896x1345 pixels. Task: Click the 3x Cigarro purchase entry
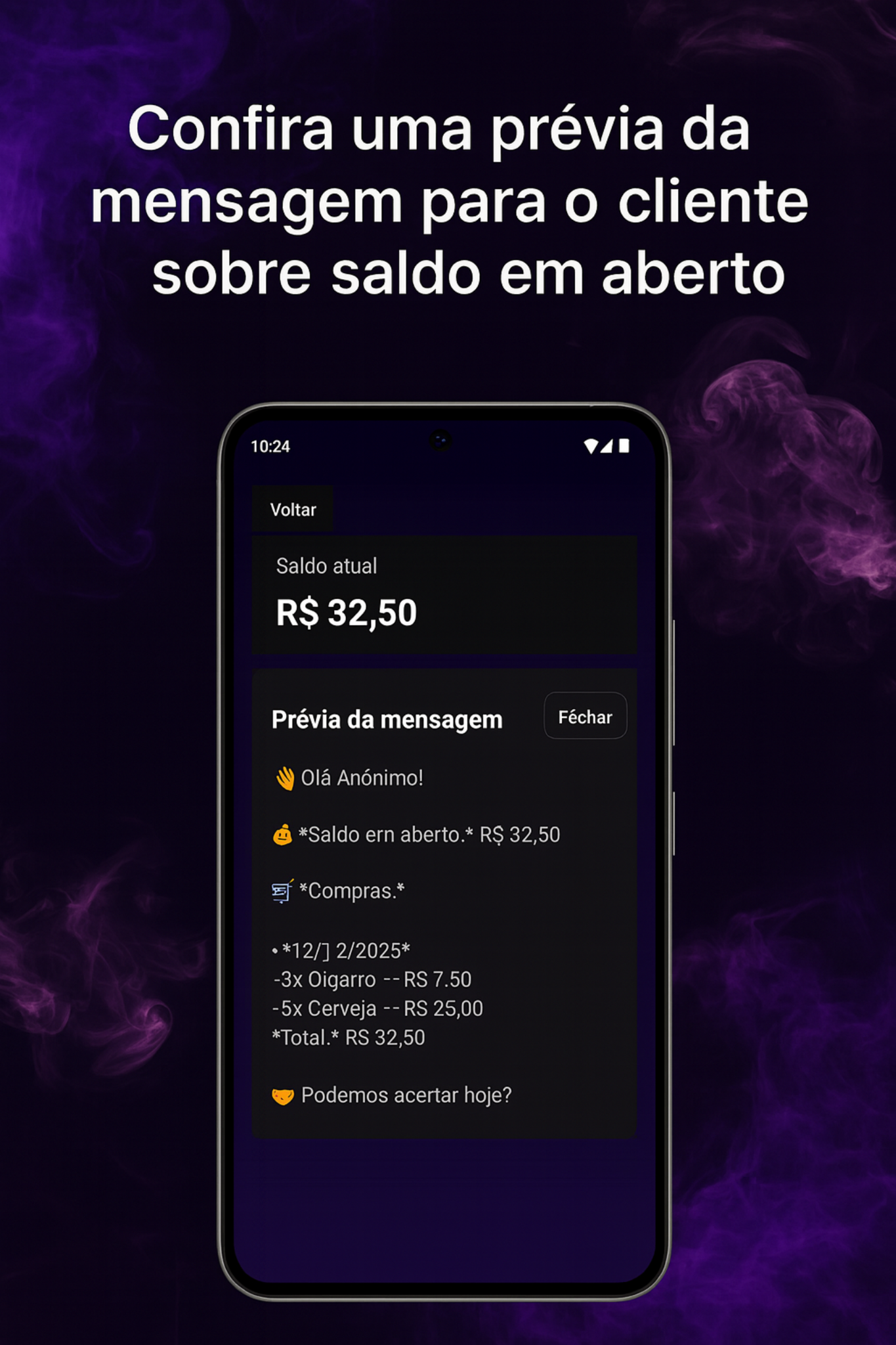[372, 978]
